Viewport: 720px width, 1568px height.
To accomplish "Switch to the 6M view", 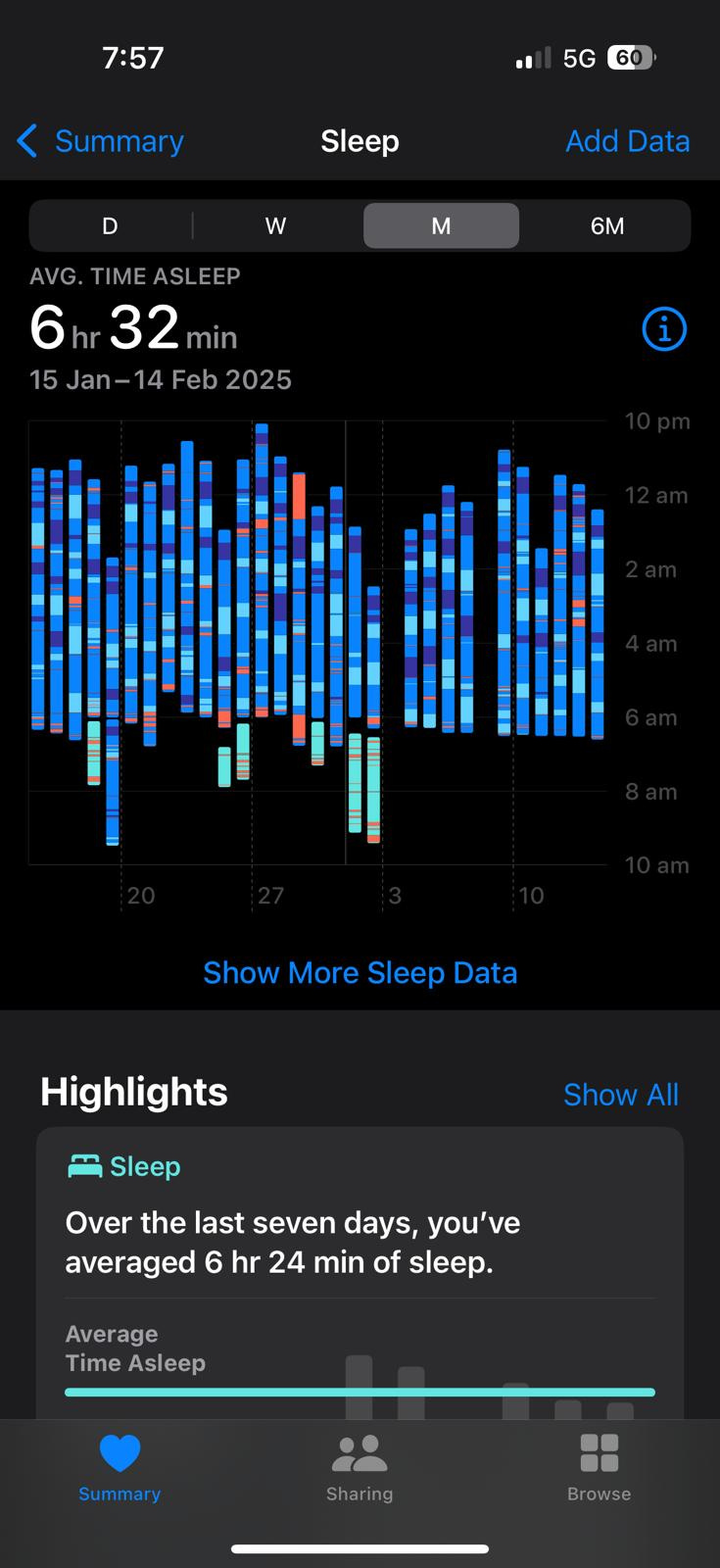I will coord(607,226).
